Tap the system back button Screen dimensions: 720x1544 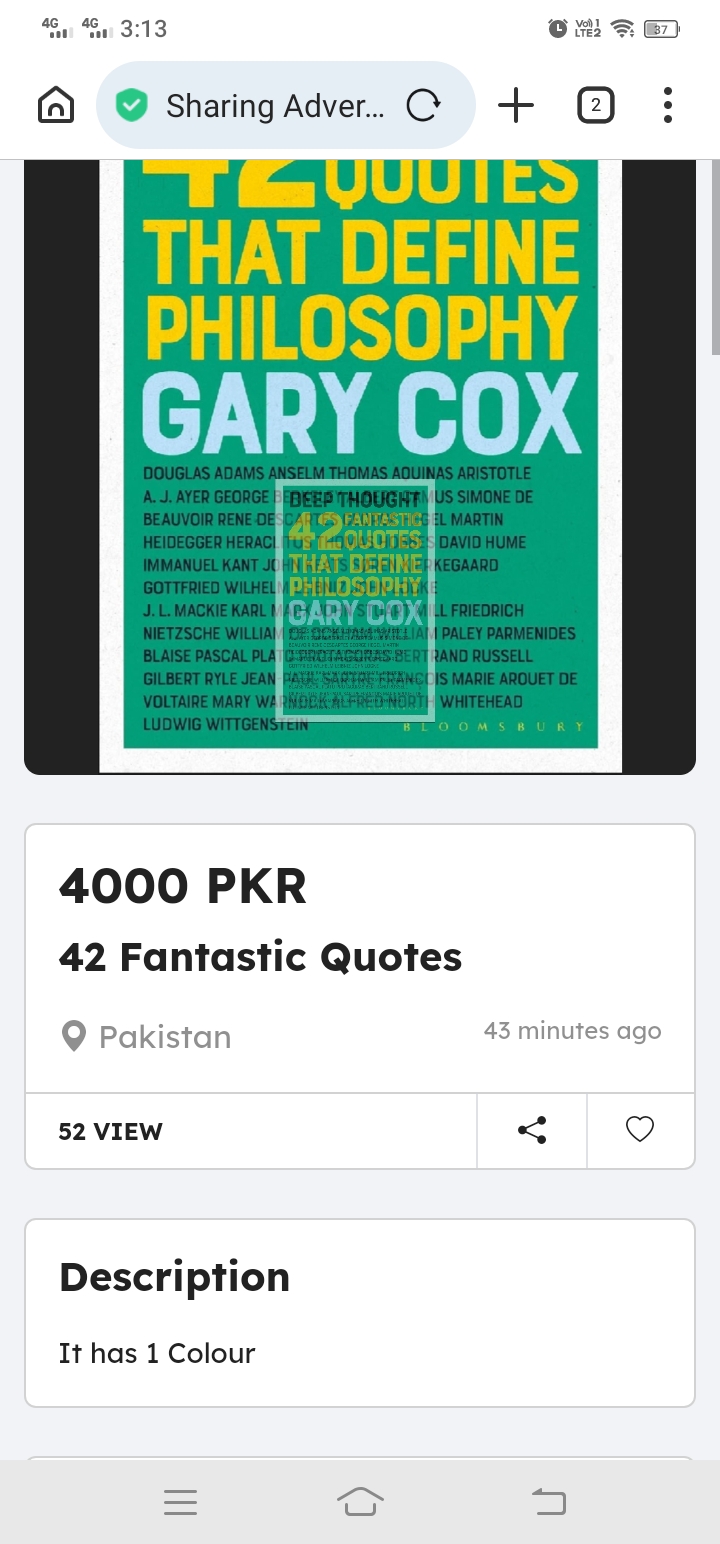[548, 1501]
